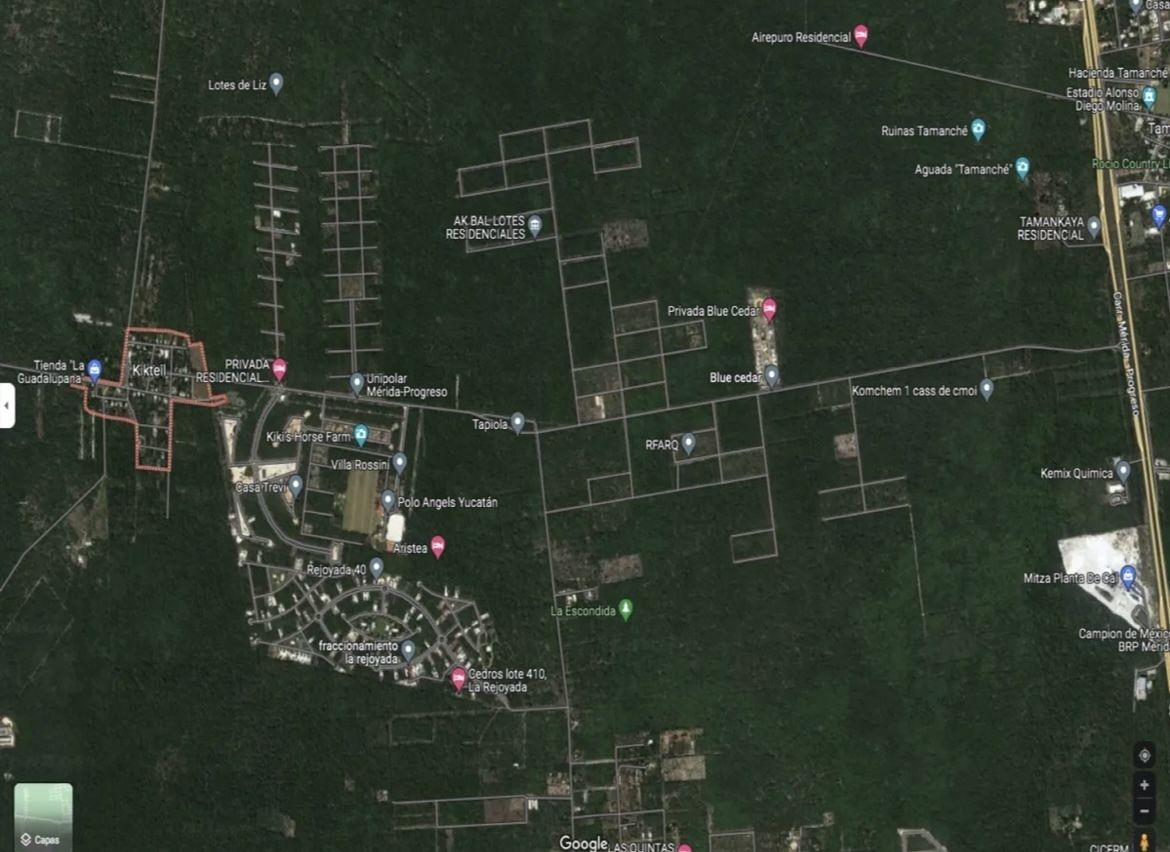Open the Lotes de Liz marker

pyautogui.click(x=276, y=83)
